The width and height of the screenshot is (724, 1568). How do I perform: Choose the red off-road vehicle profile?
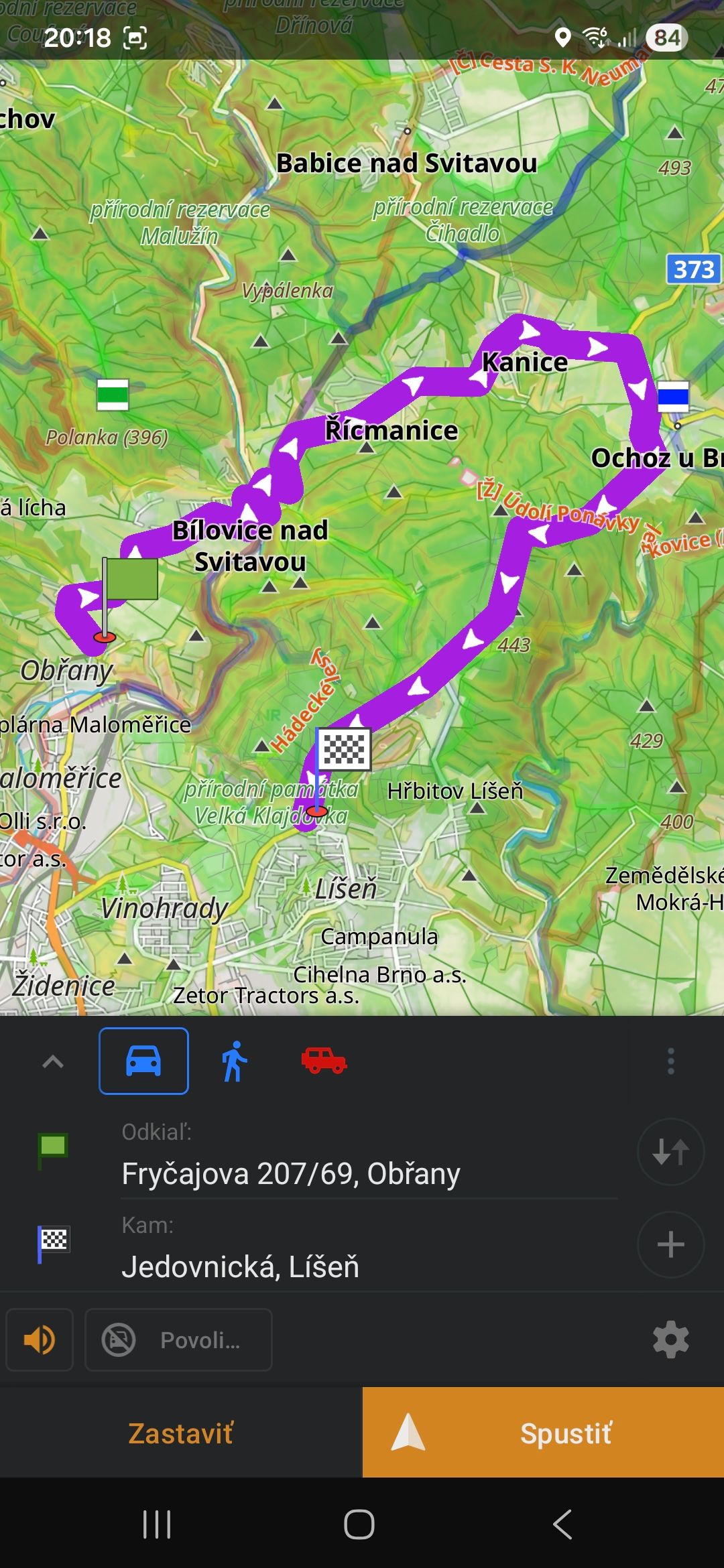pos(324,1061)
